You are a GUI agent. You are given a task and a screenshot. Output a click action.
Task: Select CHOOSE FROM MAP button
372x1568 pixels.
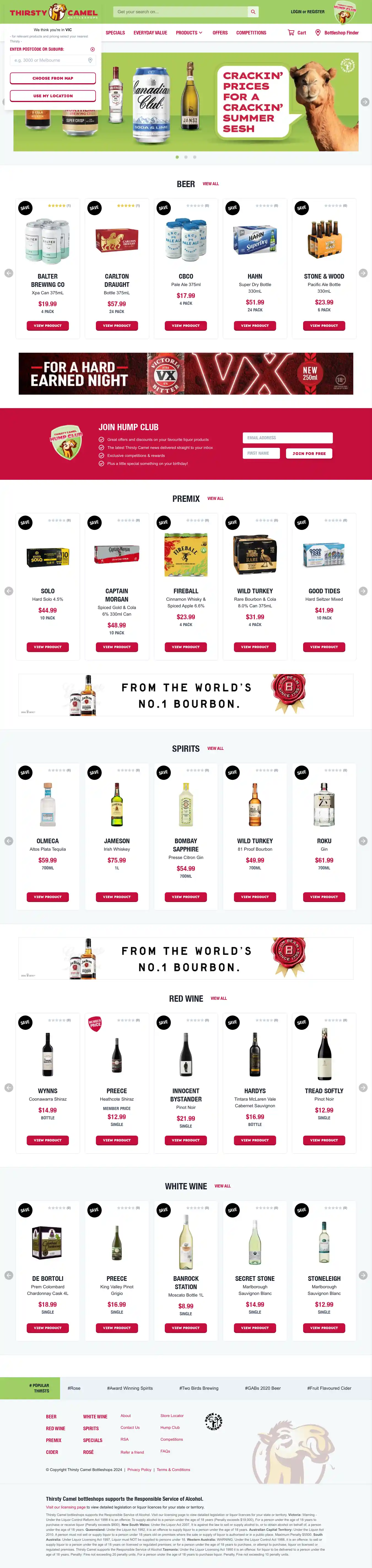pyautogui.click(x=52, y=78)
